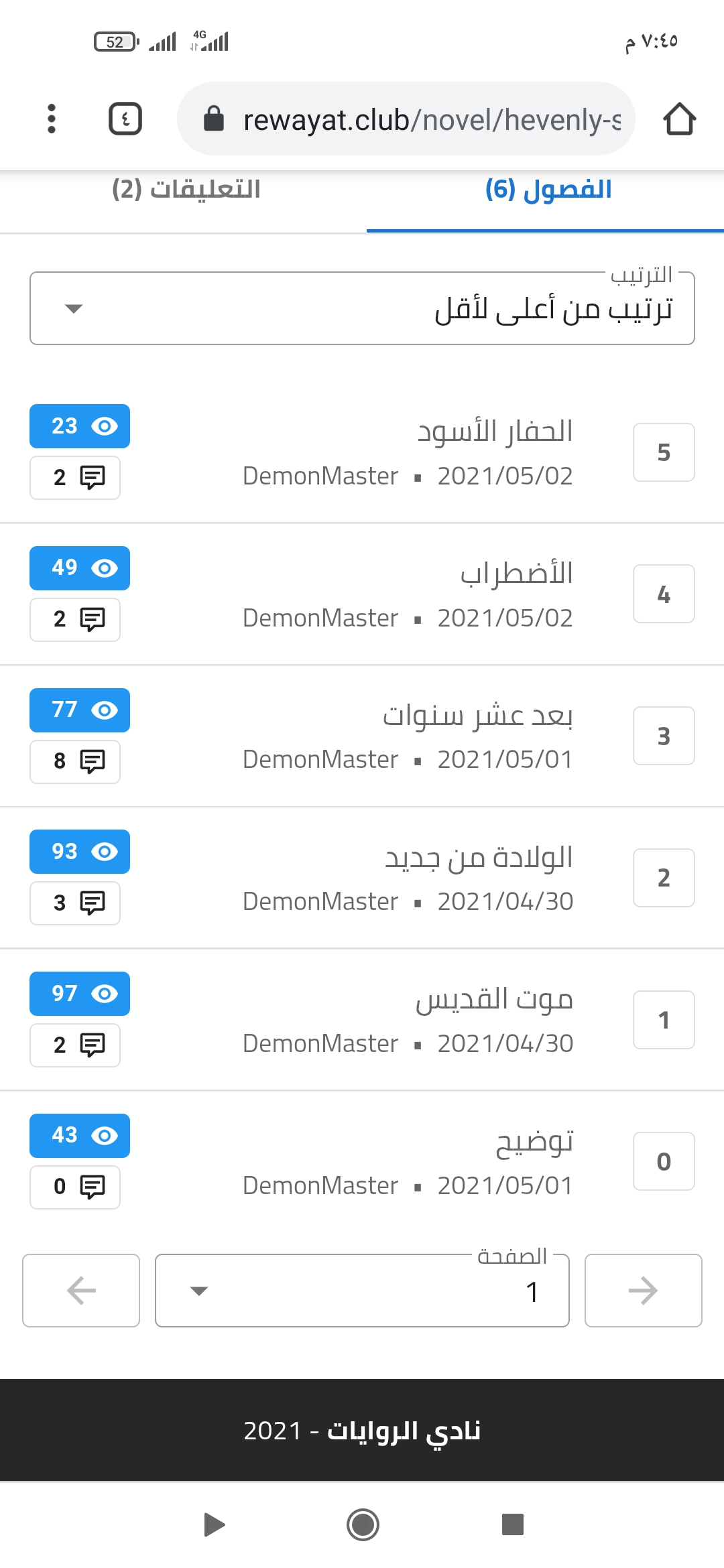Screen dimensions: 724x1568
Task: Go to the next page with right arrow
Action: (x=643, y=1291)
